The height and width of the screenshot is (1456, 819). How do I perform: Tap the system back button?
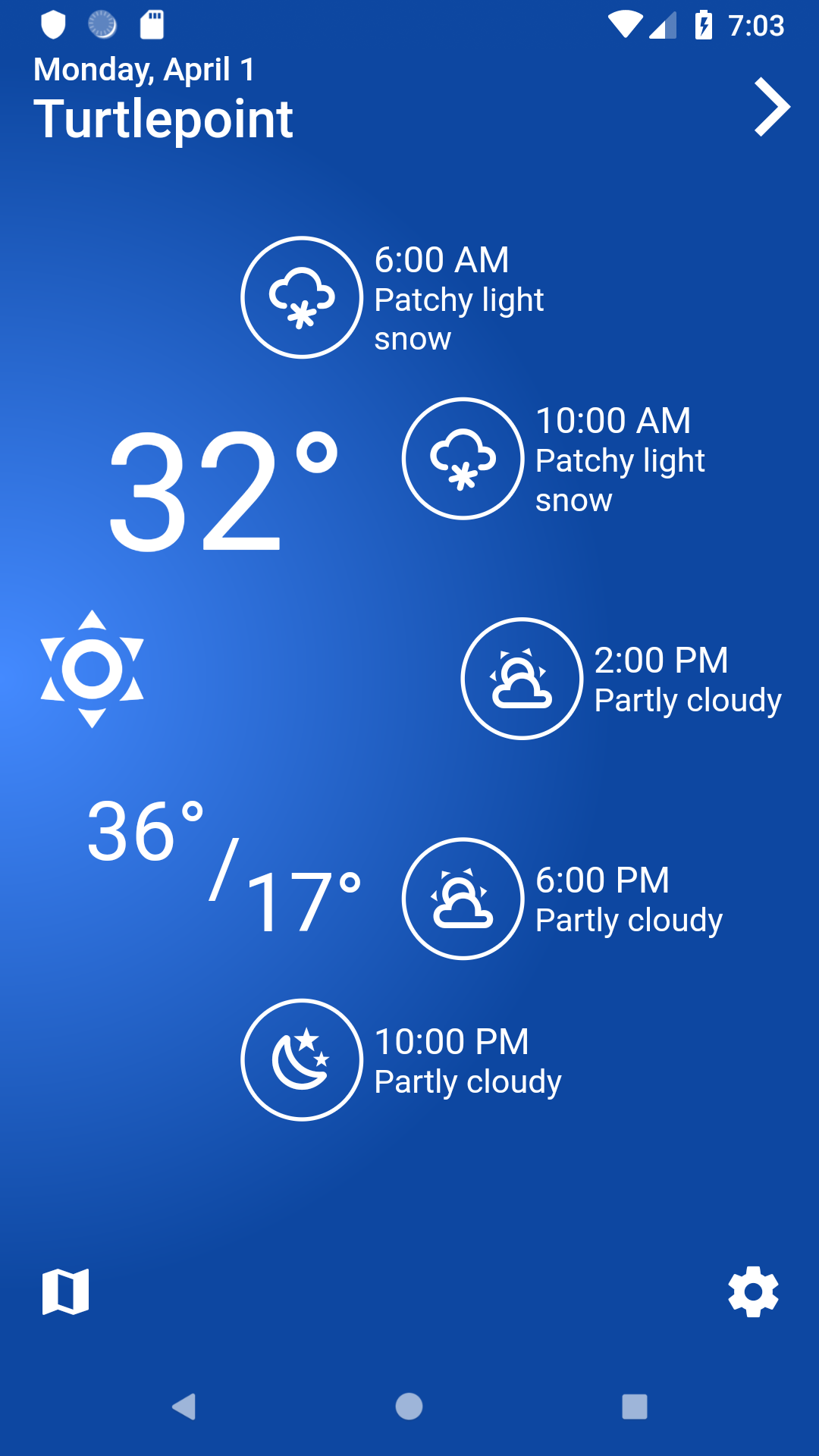coord(184,1407)
